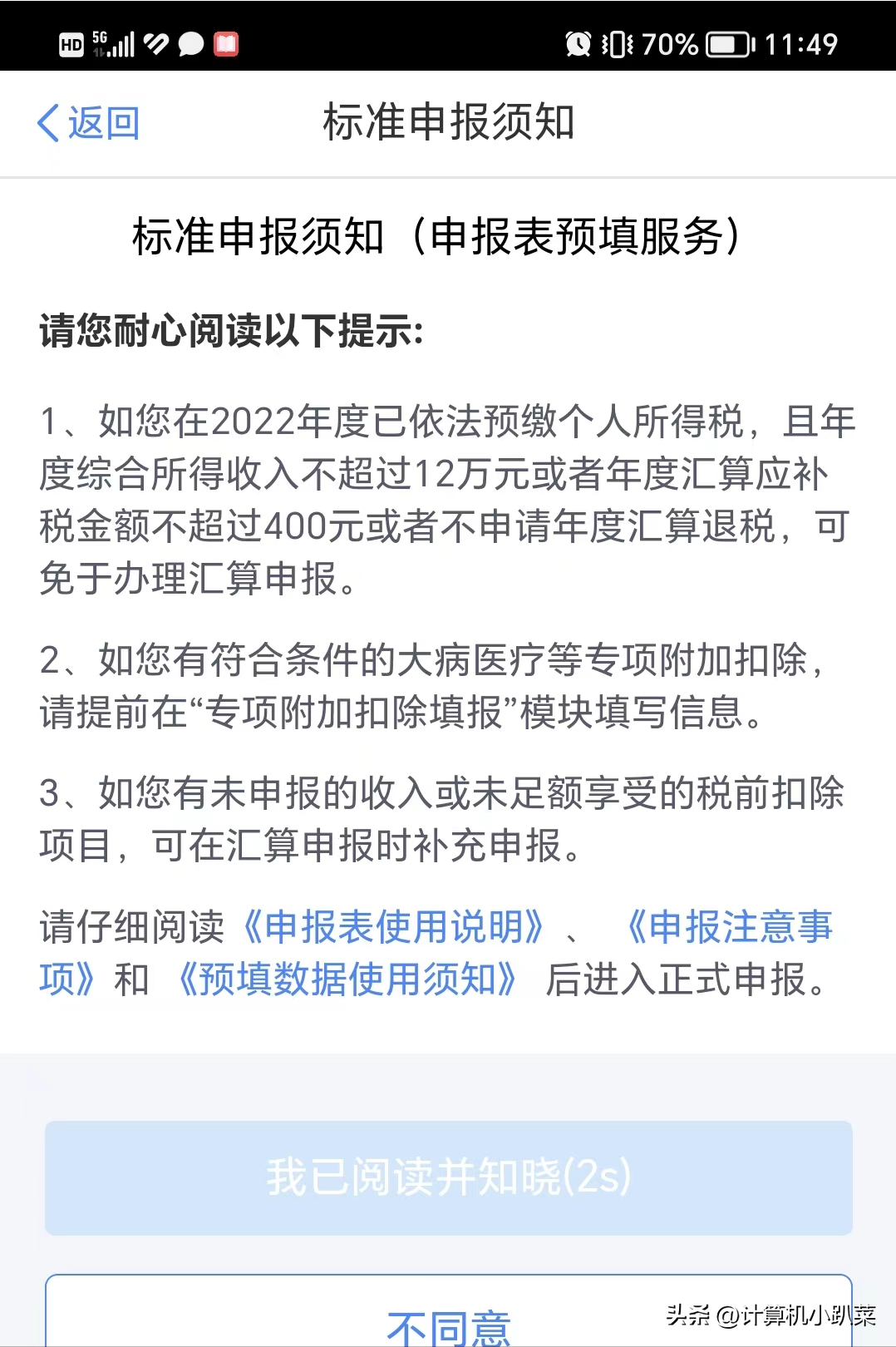Screen dimensions: 896x1347
Task: Tap the 标准申报须知 title bar
Action: (x=448, y=121)
